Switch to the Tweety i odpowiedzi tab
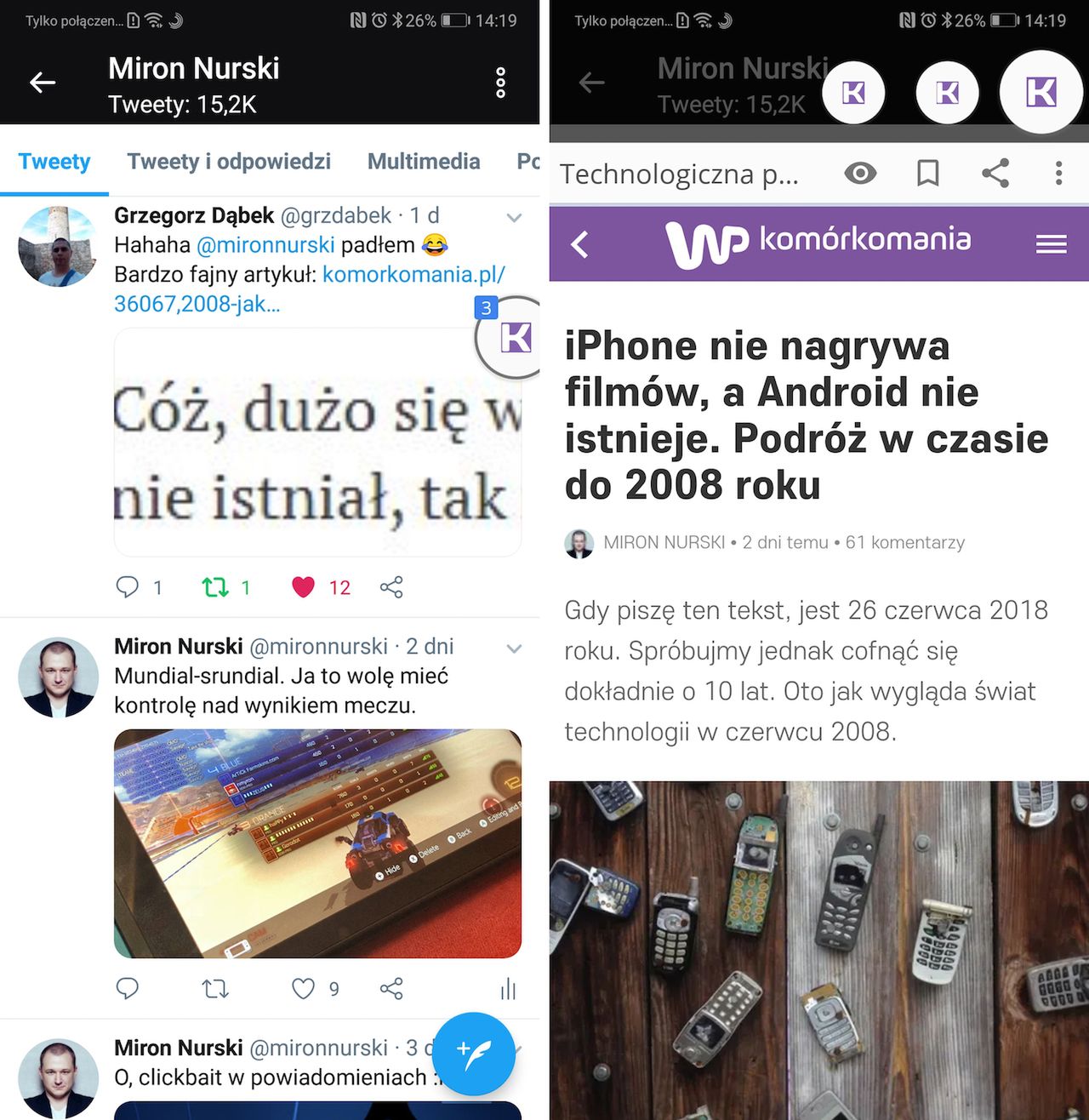The height and width of the screenshot is (1120, 1089). pyautogui.click(x=228, y=162)
